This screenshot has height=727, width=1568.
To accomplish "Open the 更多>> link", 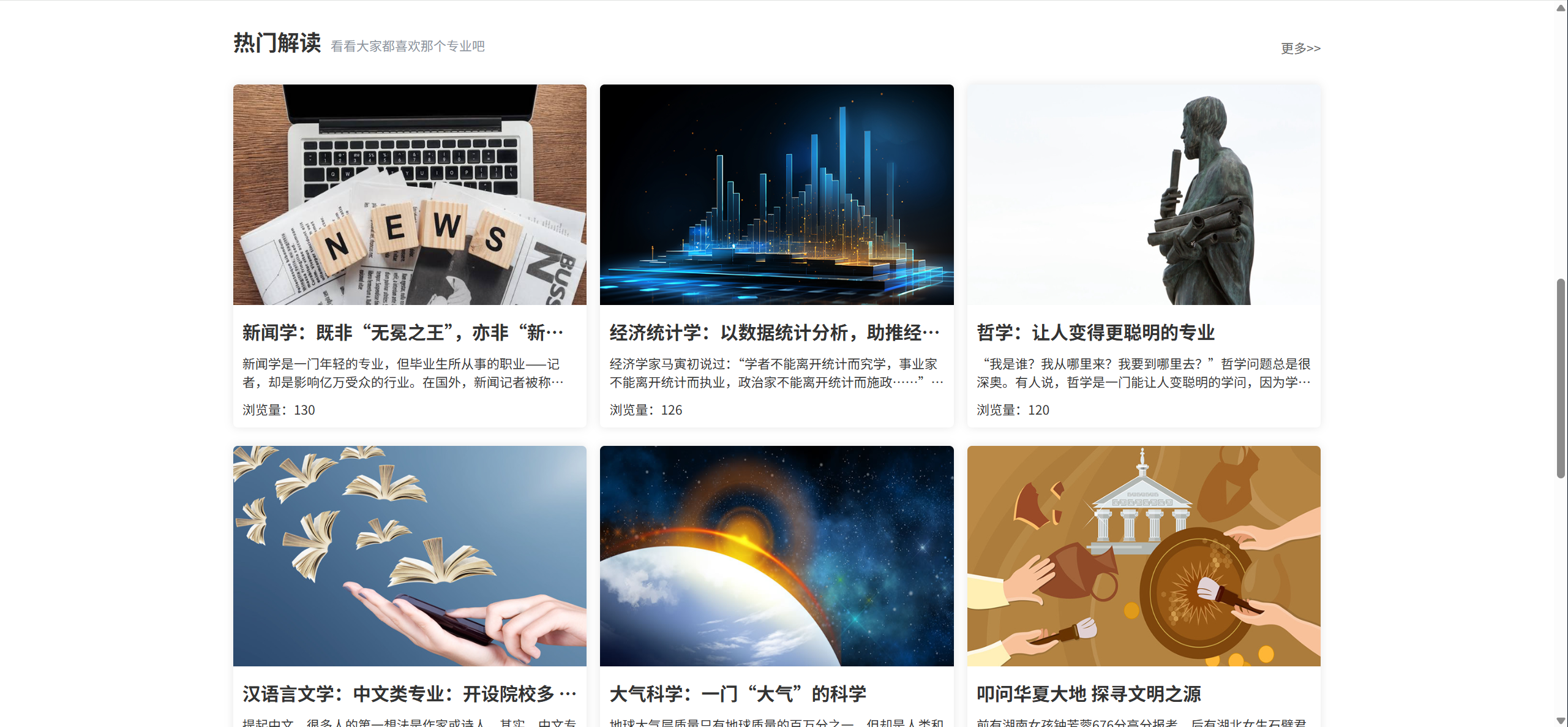I will (1300, 48).
